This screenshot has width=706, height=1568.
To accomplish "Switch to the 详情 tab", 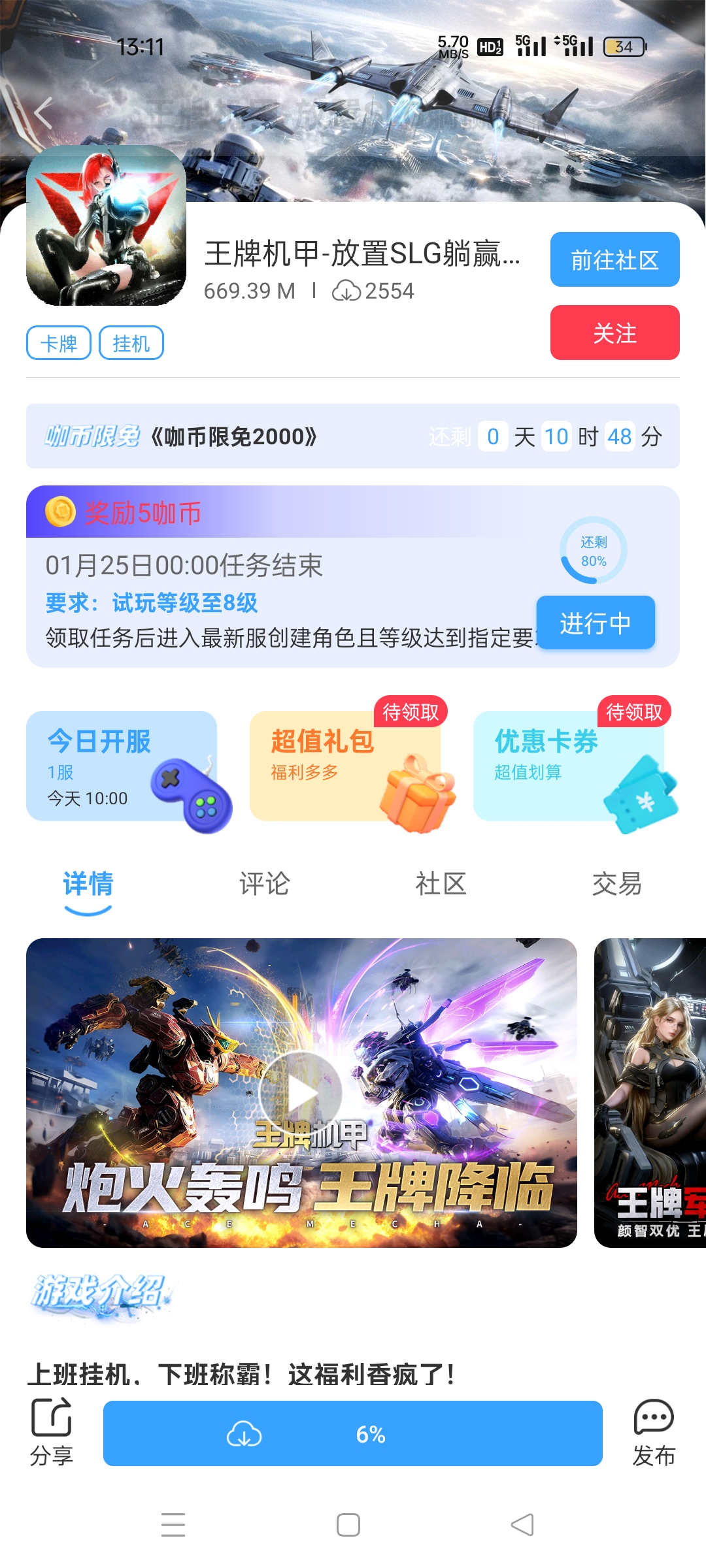I will point(88,884).
